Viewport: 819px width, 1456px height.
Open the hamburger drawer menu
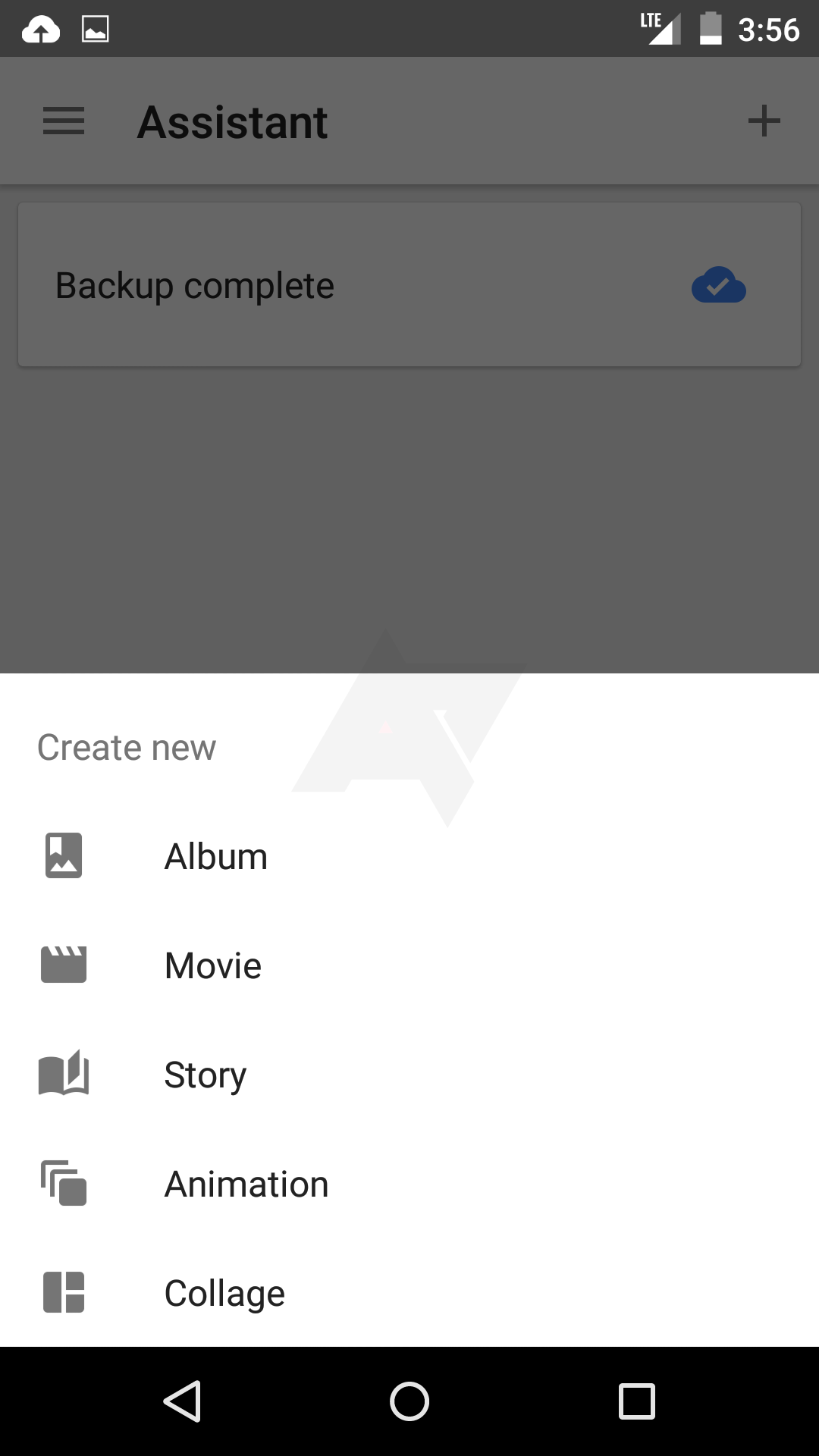point(64,121)
